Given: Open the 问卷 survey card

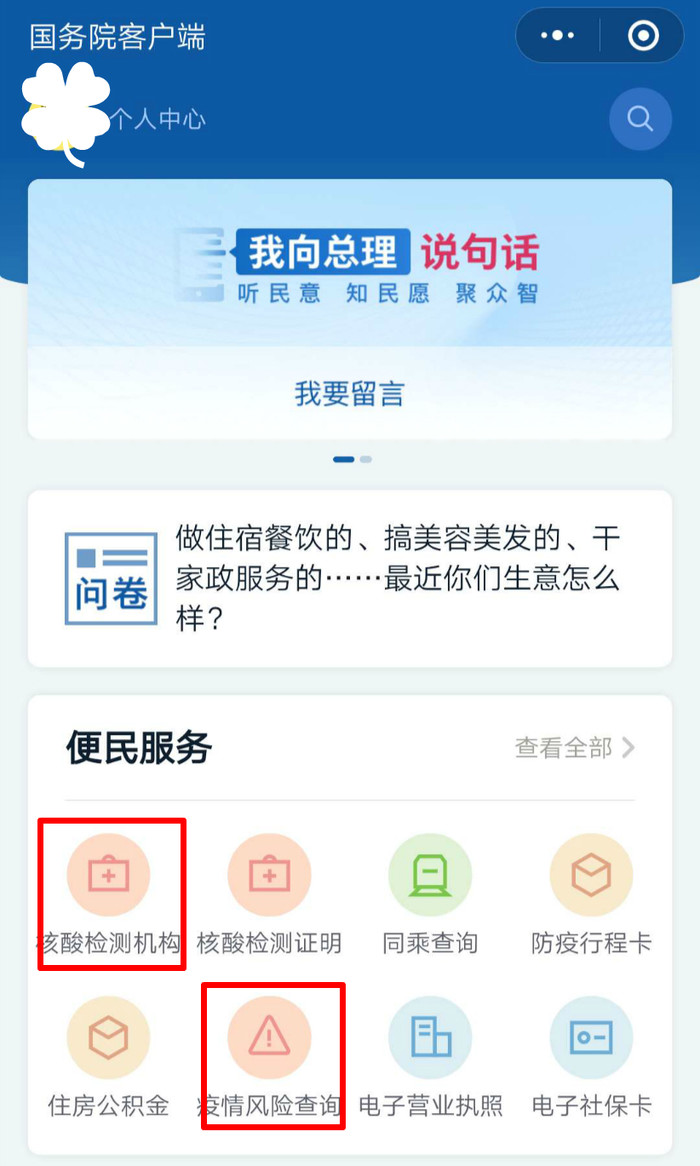Looking at the screenshot, I should 350,578.
